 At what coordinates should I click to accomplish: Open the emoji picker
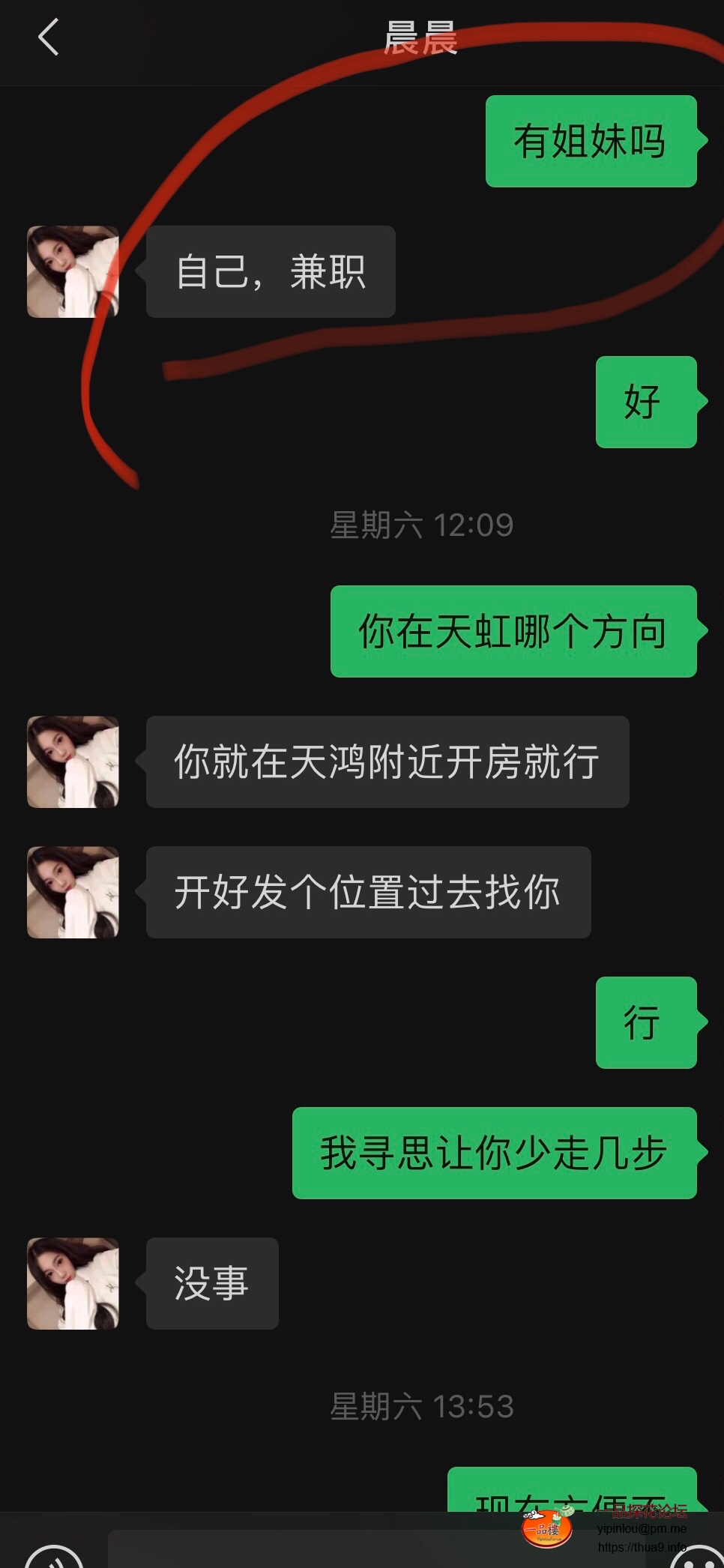[697, 1559]
